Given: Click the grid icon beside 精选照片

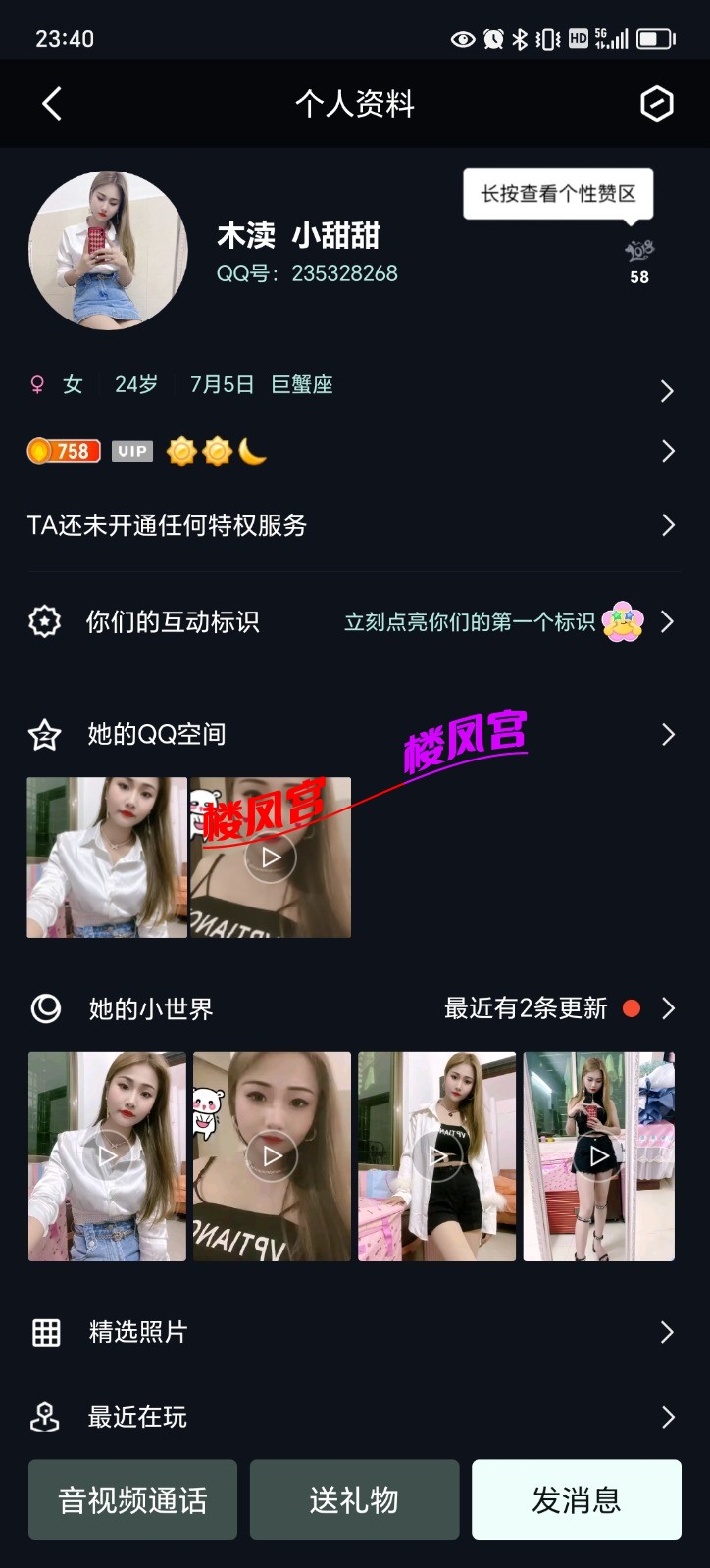Looking at the screenshot, I should pos(45,1332).
